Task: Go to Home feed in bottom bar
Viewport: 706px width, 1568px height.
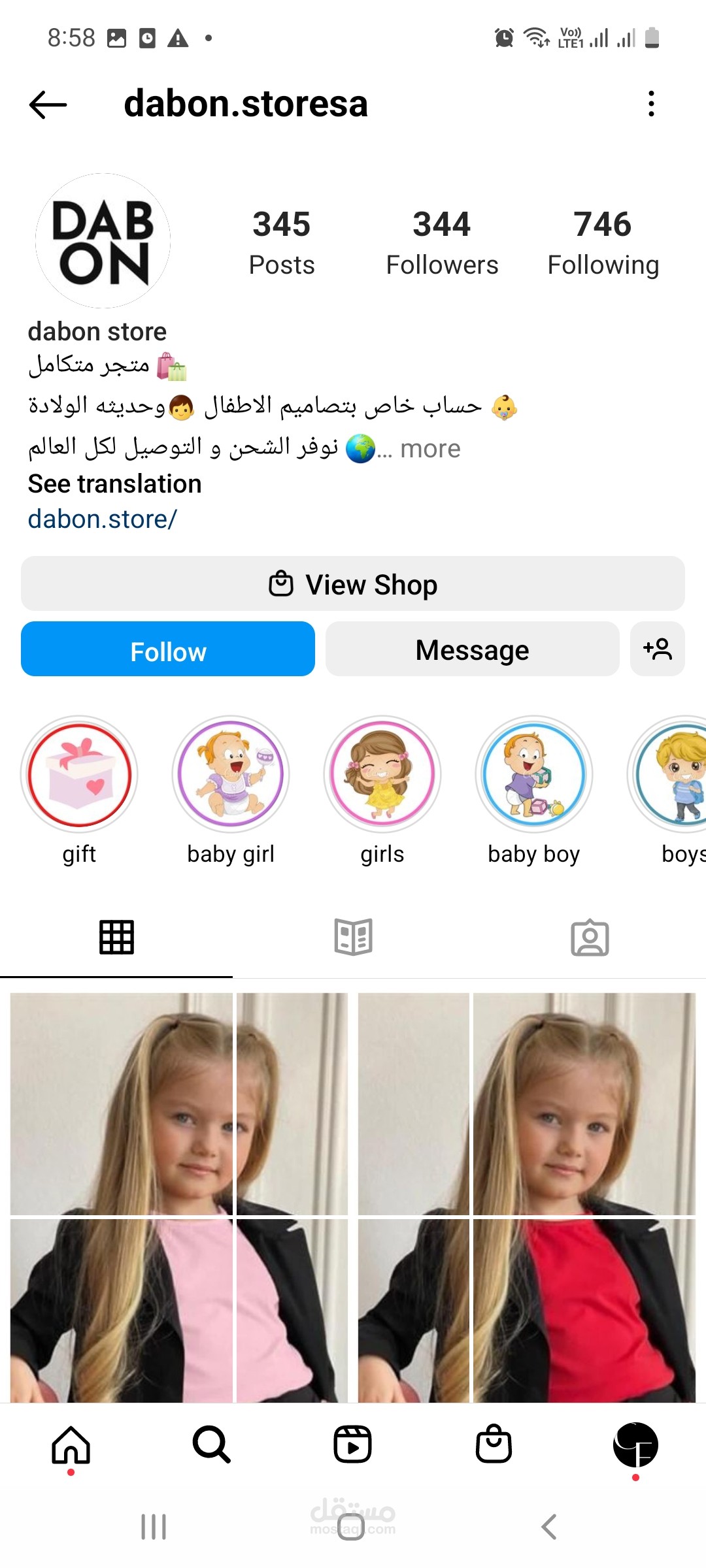Action: pyautogui.click(x=71, y=1445)
